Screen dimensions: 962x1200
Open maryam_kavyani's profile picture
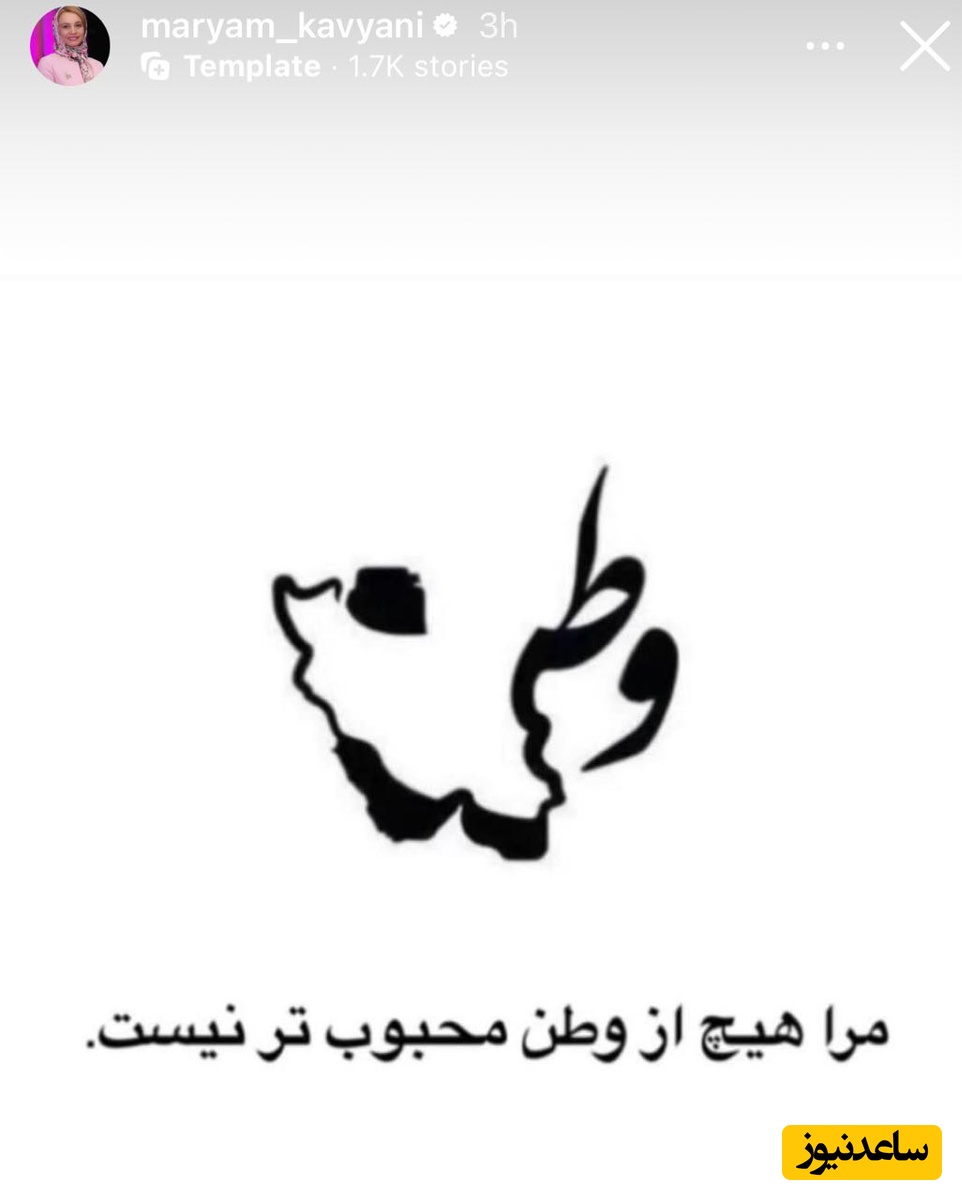[69, 46]
